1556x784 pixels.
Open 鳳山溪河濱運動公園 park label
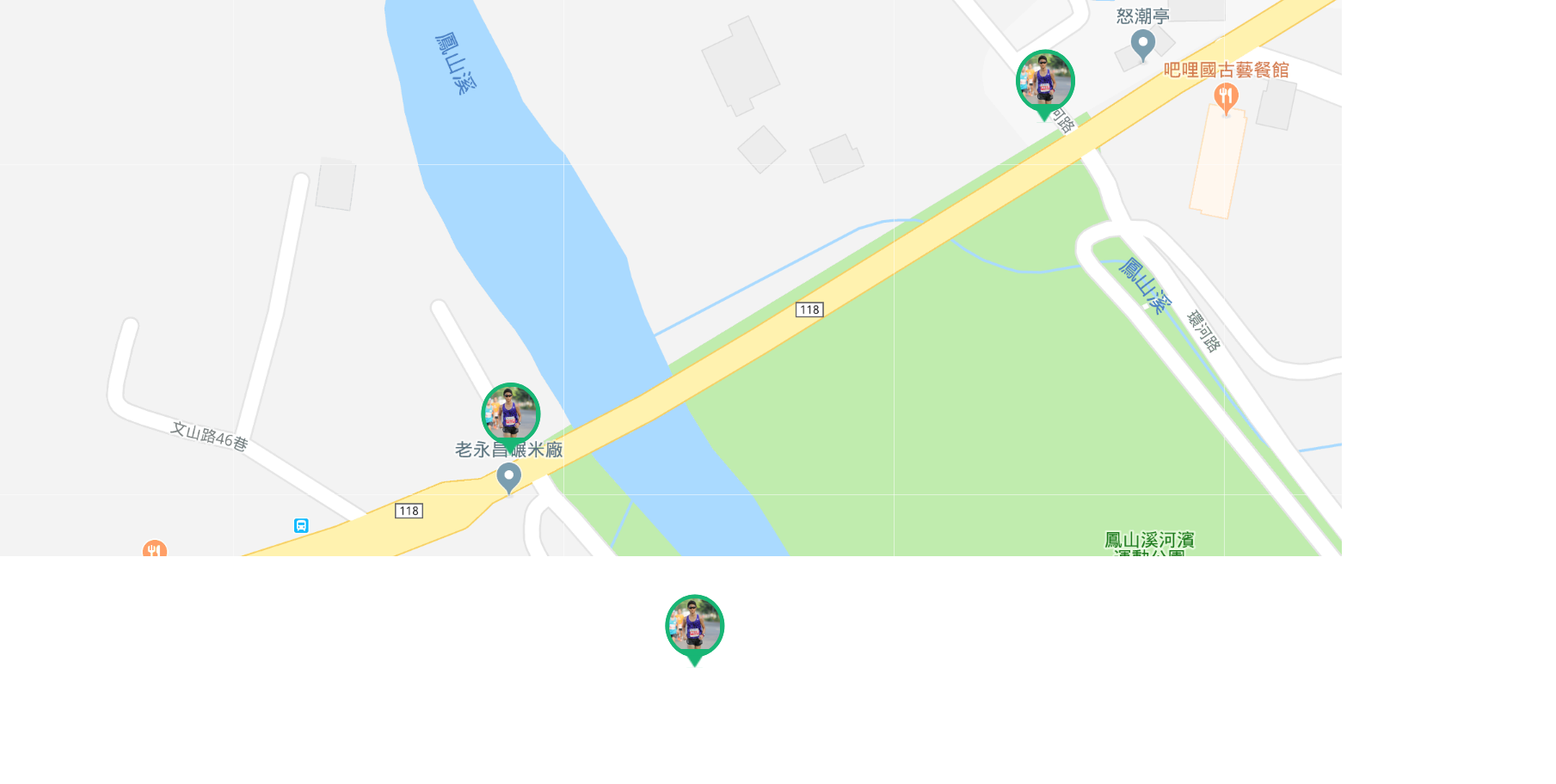[1148, 543]
